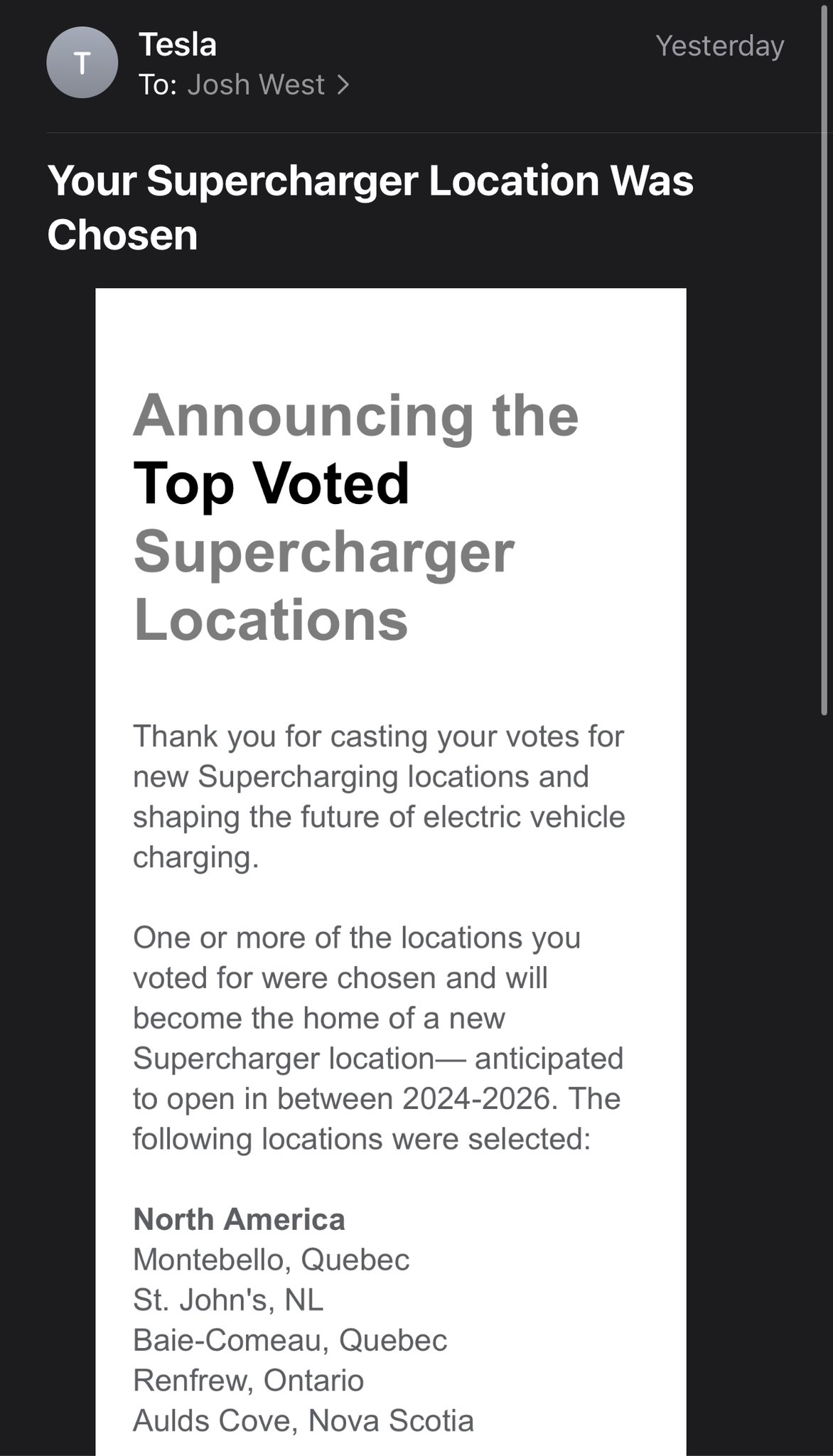The image size is (833, 1456).
Task: Tap the Tesla sender name
Action: pos(178,44)
